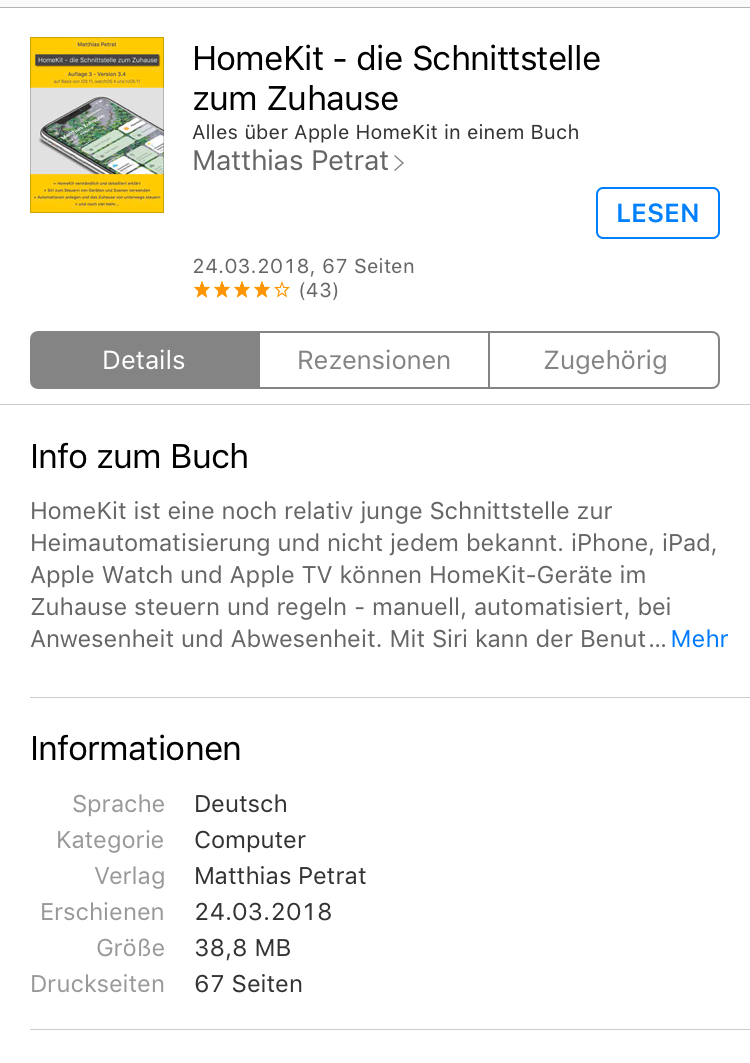750x1063 pixels.
Task: Expand the book description with Mehr
Action: click(x=699, y=639)
